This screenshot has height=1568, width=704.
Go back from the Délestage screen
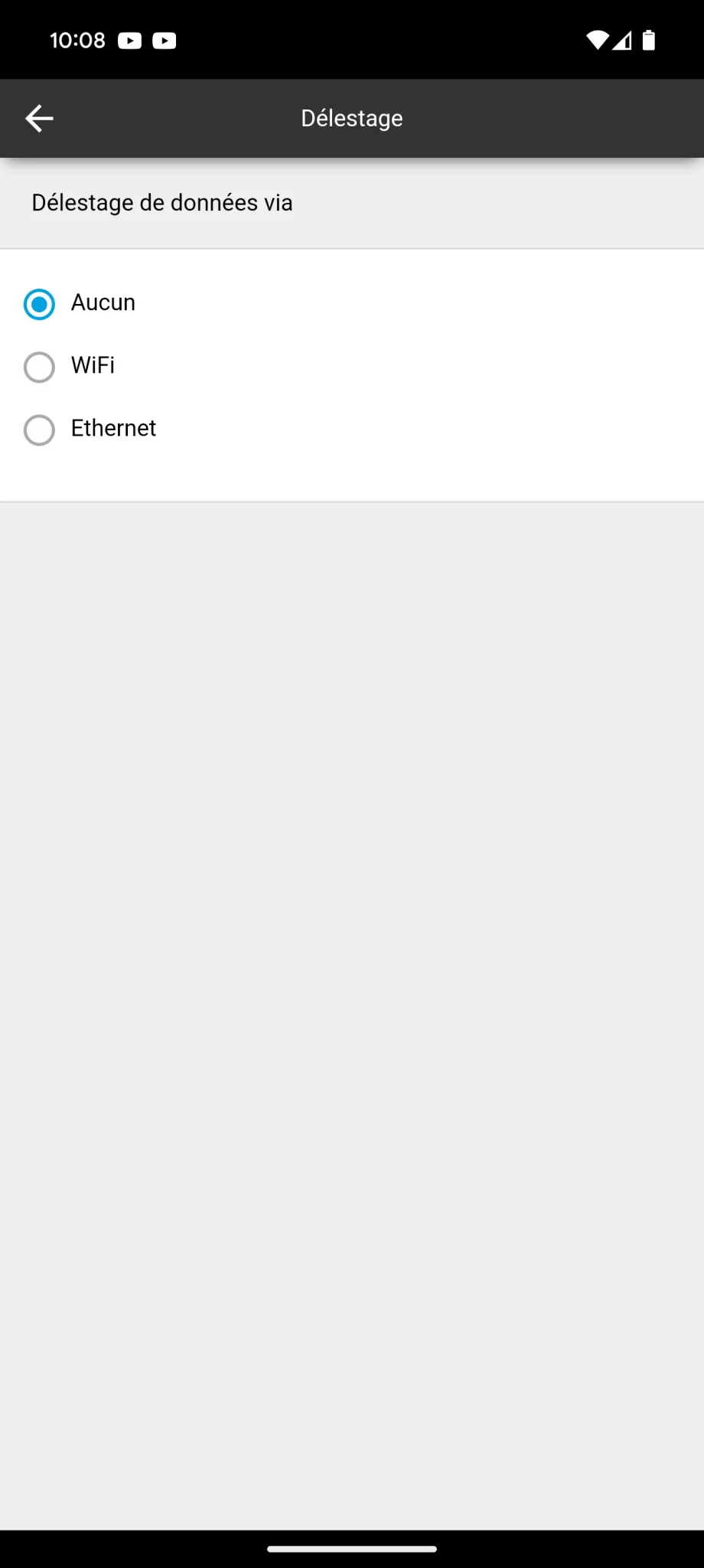tap(39, 119)
